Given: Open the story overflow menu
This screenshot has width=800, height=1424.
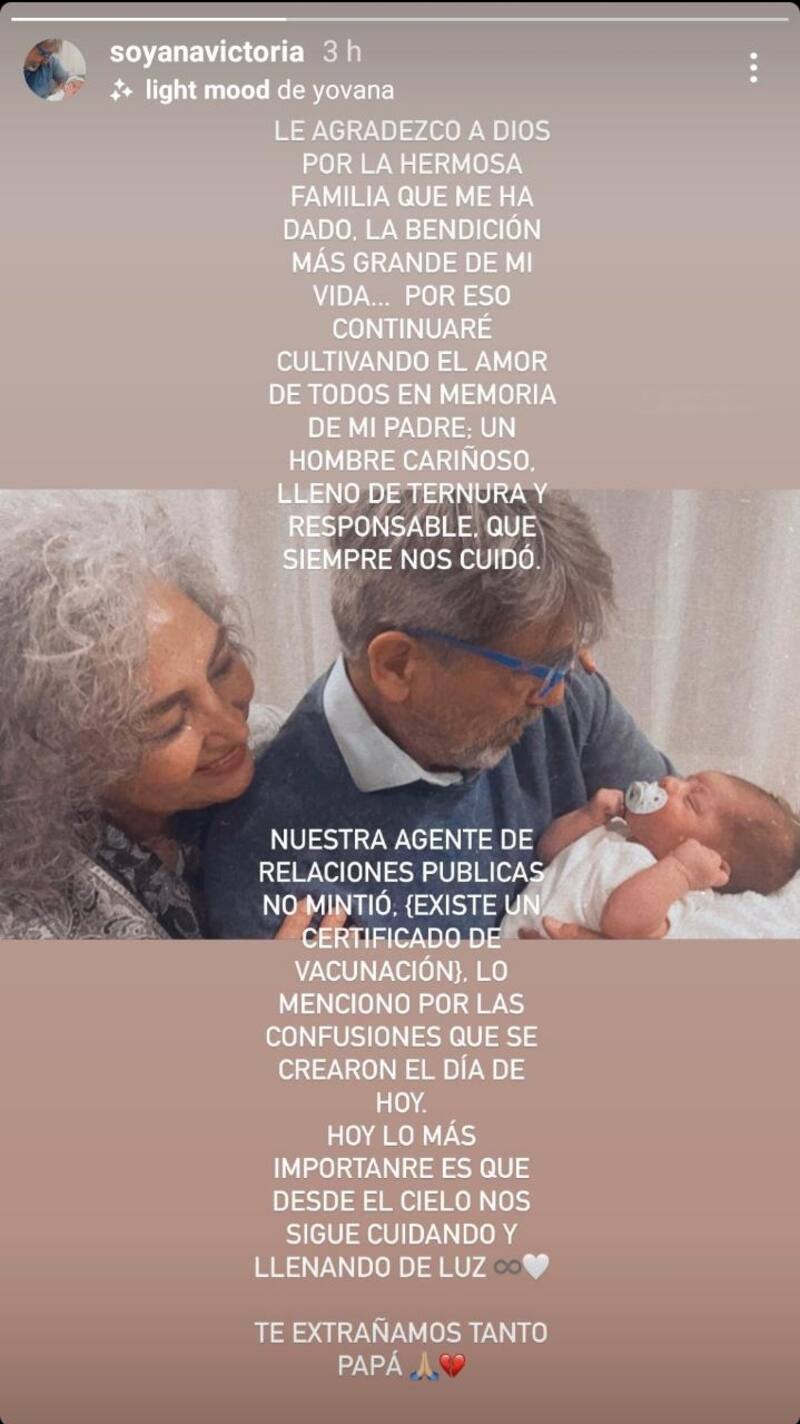Looking at the screenshot, I should tap(752, 67).
